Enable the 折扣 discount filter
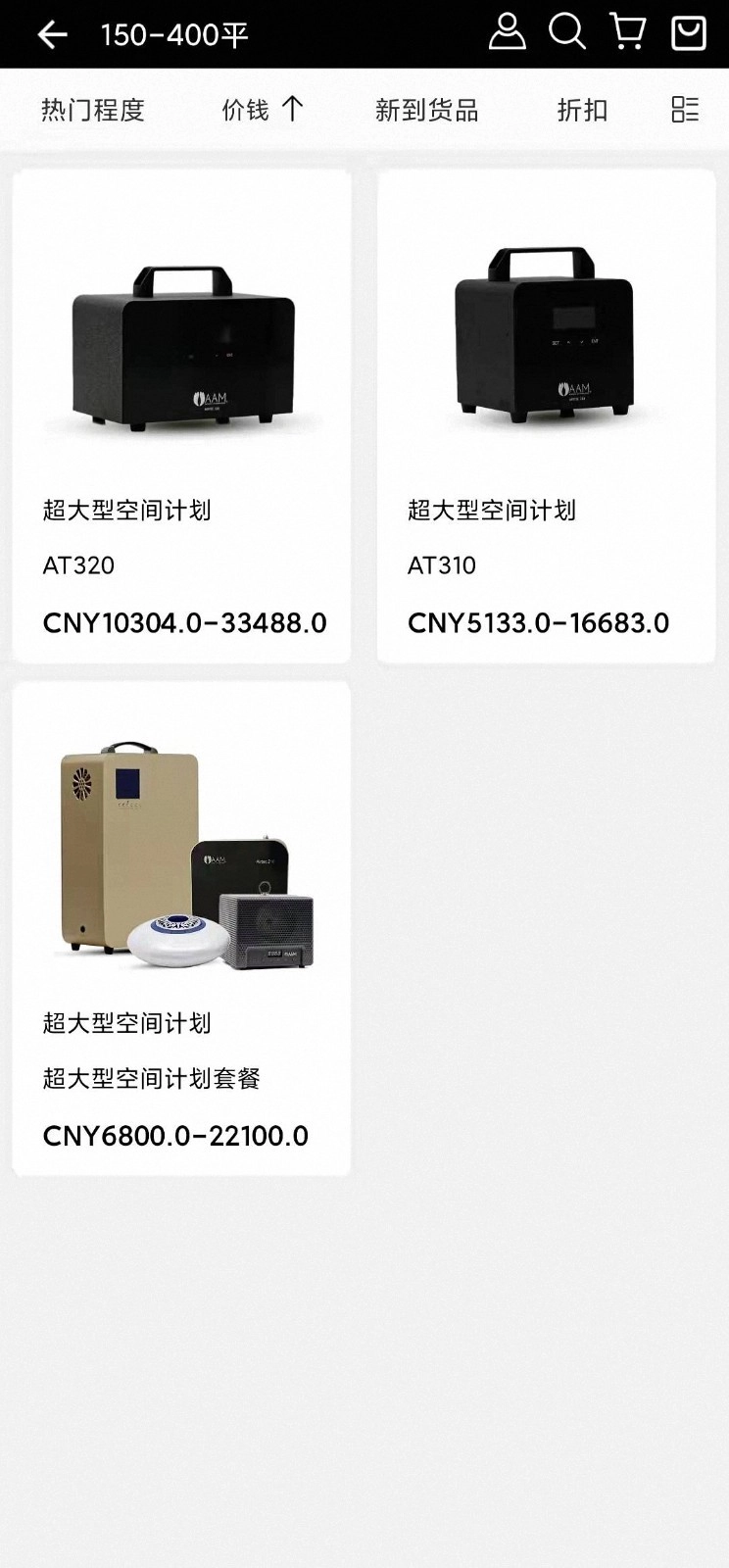The image size is (729, 1568). (582, 110)
